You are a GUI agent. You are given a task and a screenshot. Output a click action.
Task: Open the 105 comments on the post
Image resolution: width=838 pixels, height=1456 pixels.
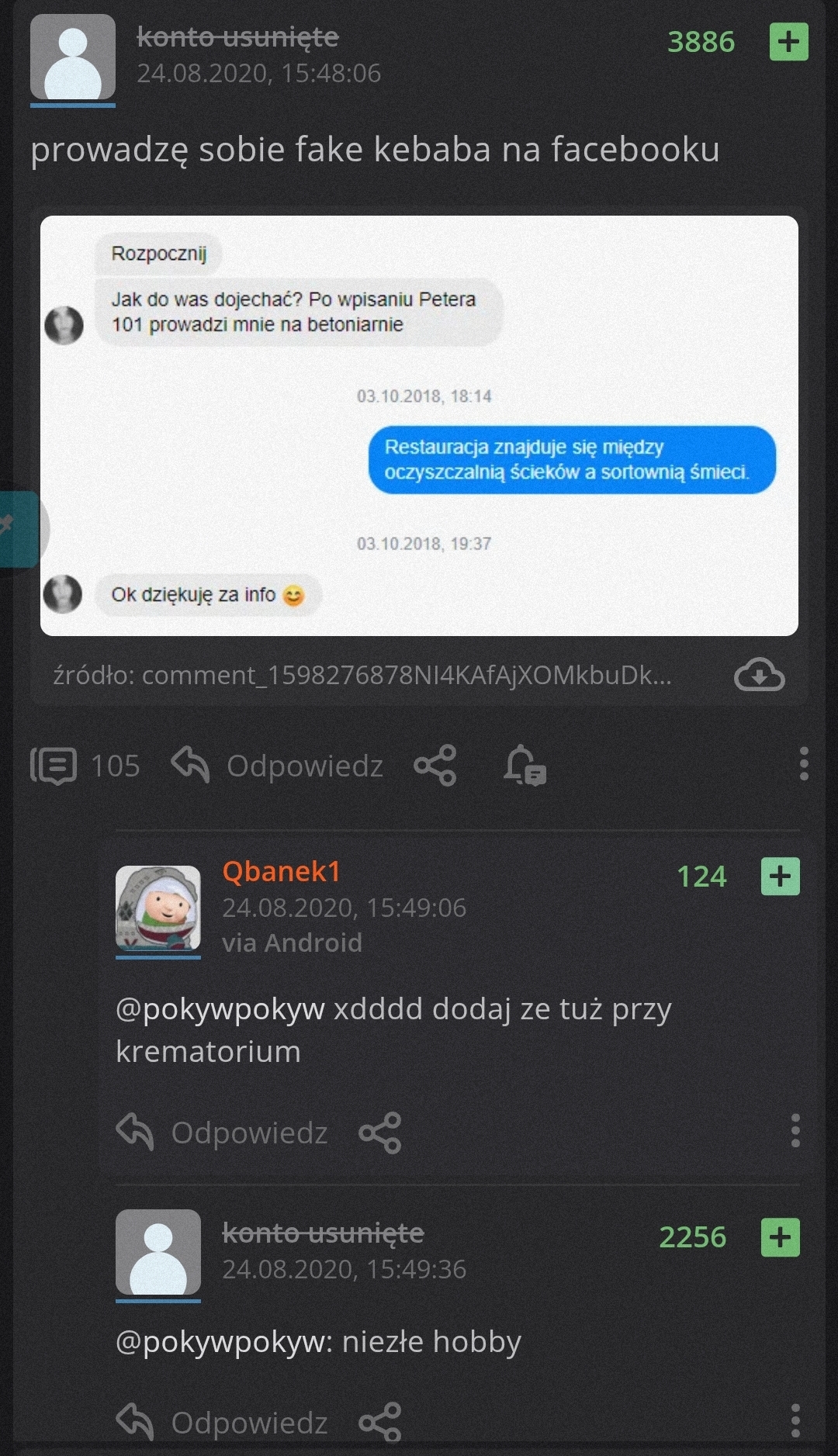pos(85,766)
